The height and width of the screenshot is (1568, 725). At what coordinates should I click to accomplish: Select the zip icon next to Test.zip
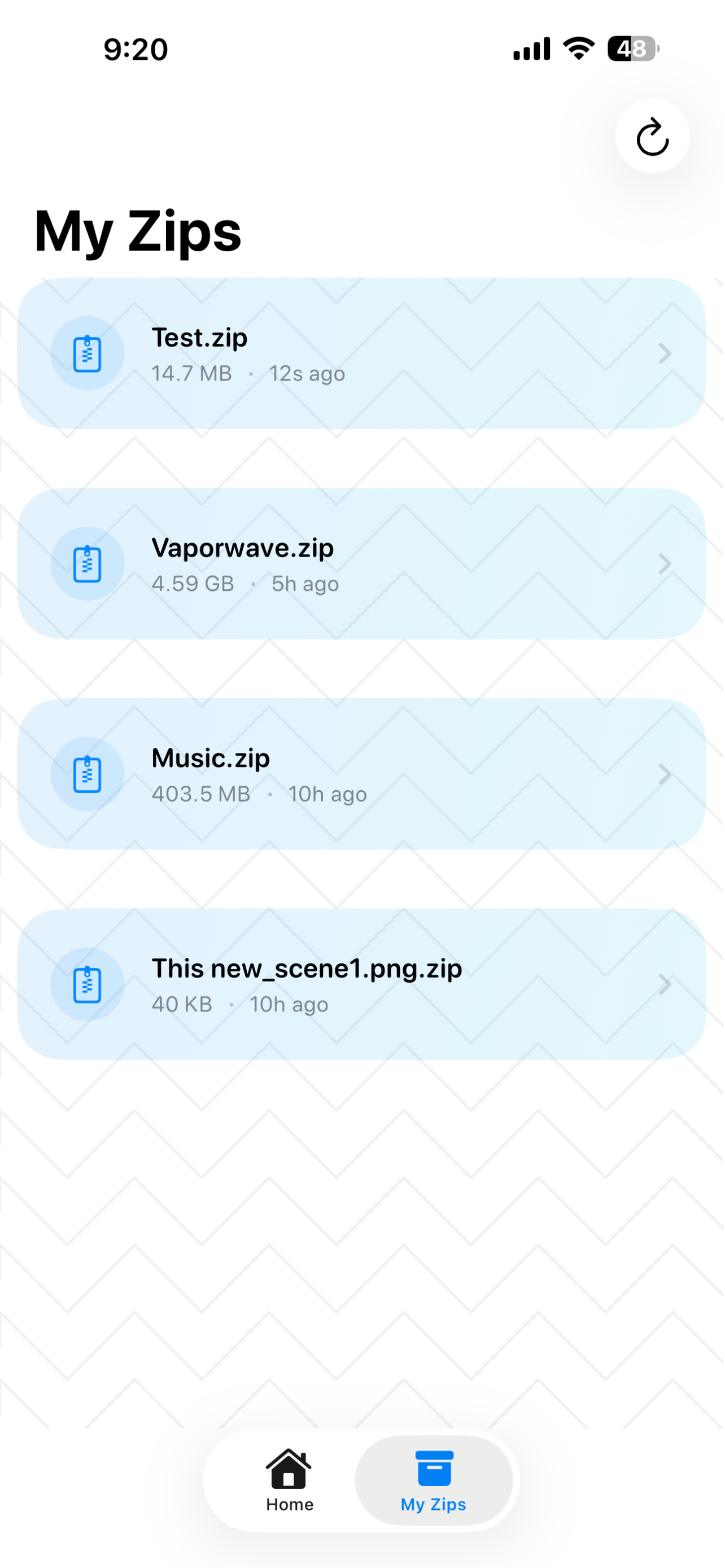pyautogui.click(x=87, y=353)
